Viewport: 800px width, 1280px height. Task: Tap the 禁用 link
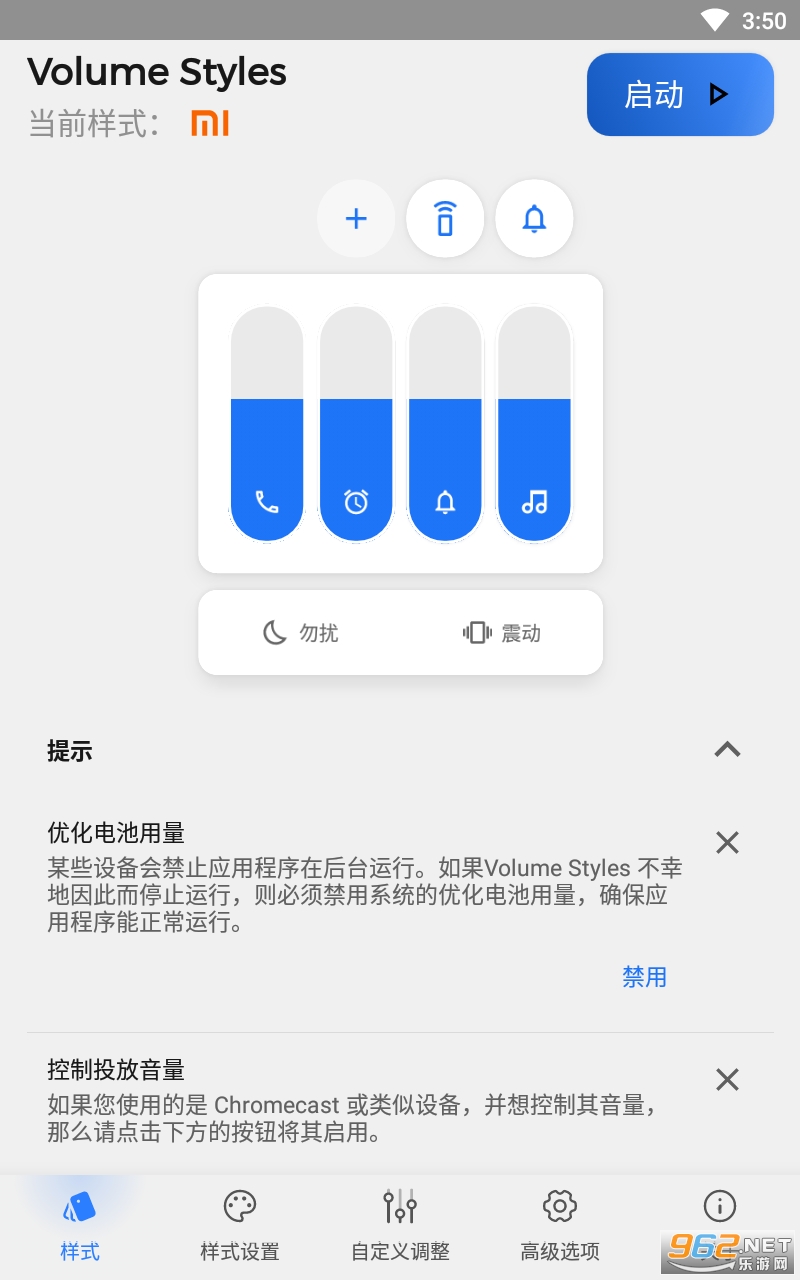point(645,977)
